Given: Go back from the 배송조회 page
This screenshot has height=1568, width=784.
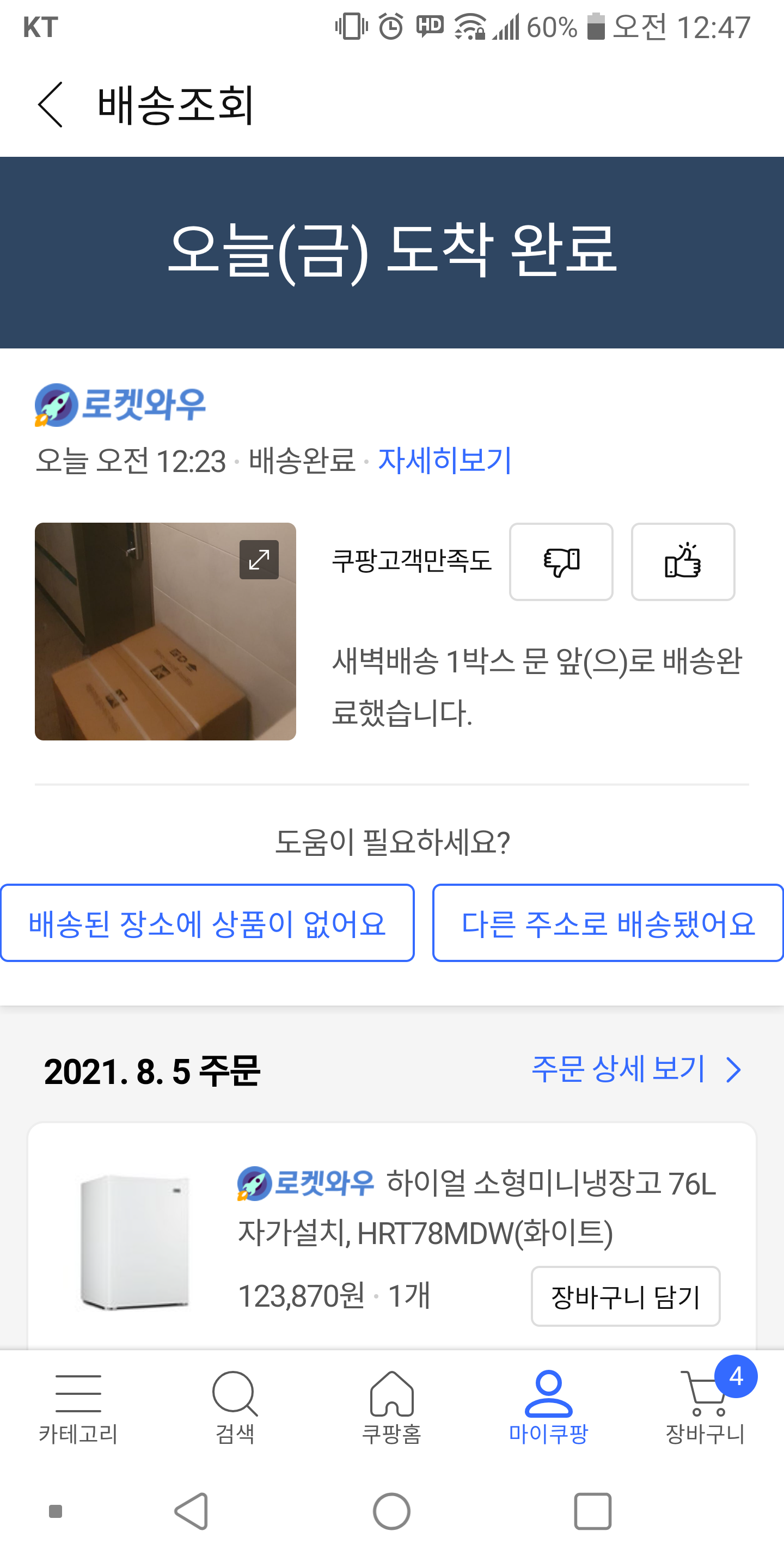Looking at the screenshot, I should [51, 105].
